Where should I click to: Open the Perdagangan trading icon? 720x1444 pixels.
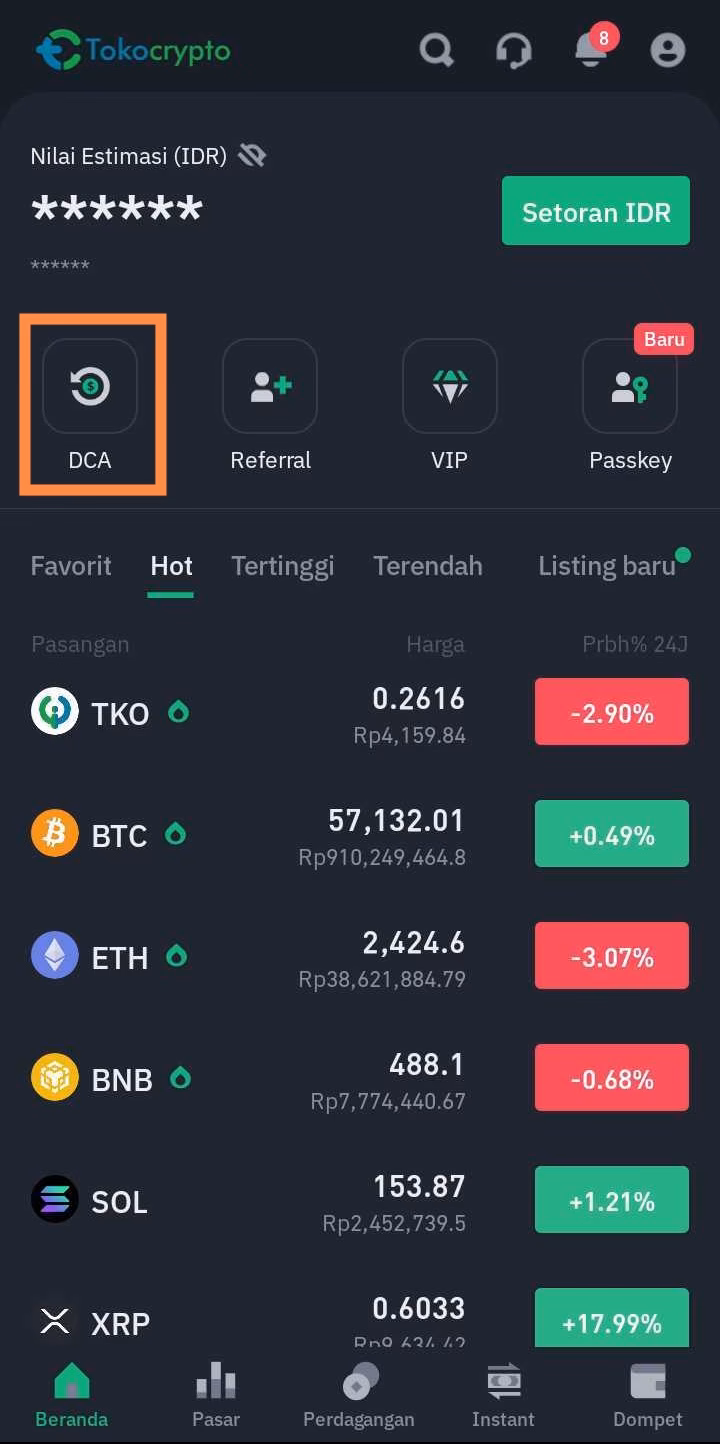click(359, 1395)
